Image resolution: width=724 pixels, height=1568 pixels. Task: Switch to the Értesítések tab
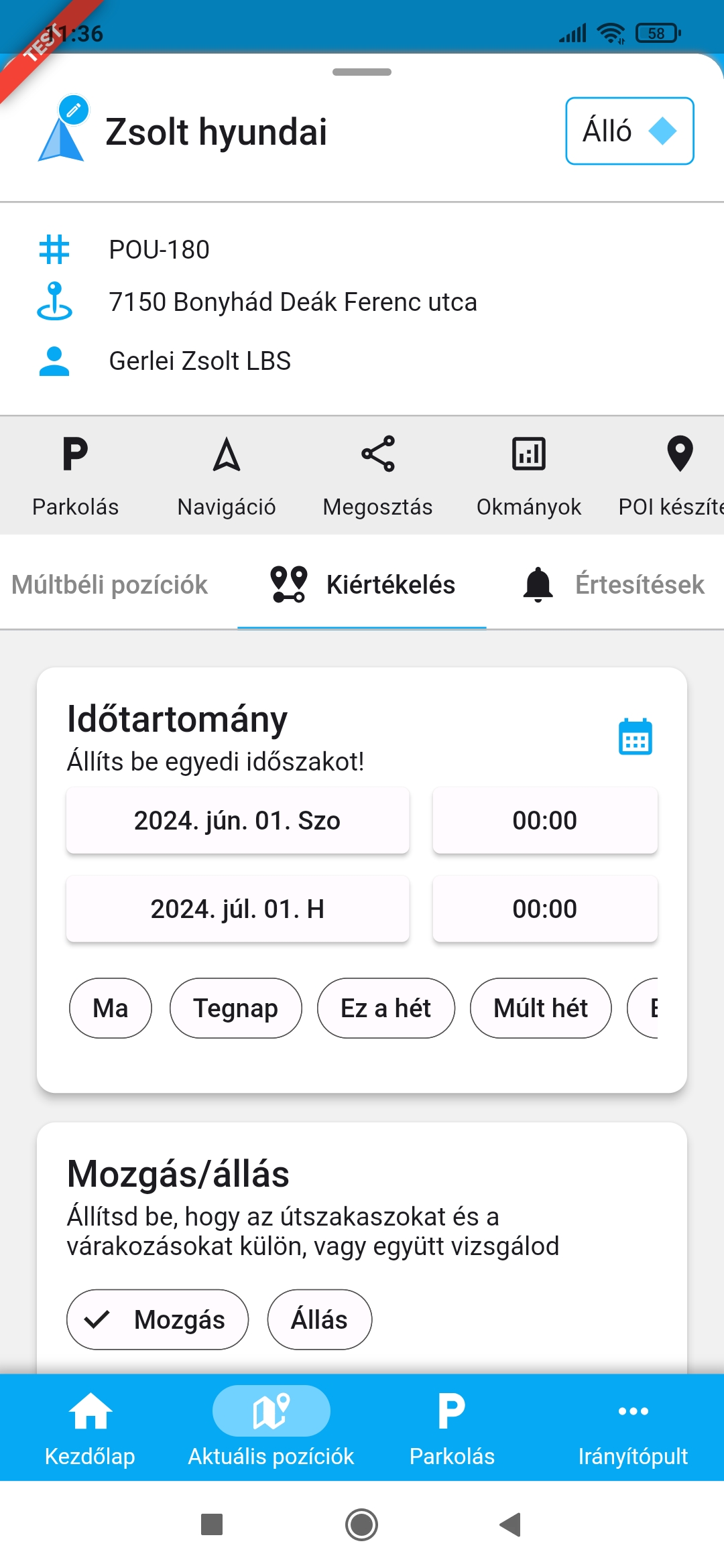[613, 584]
